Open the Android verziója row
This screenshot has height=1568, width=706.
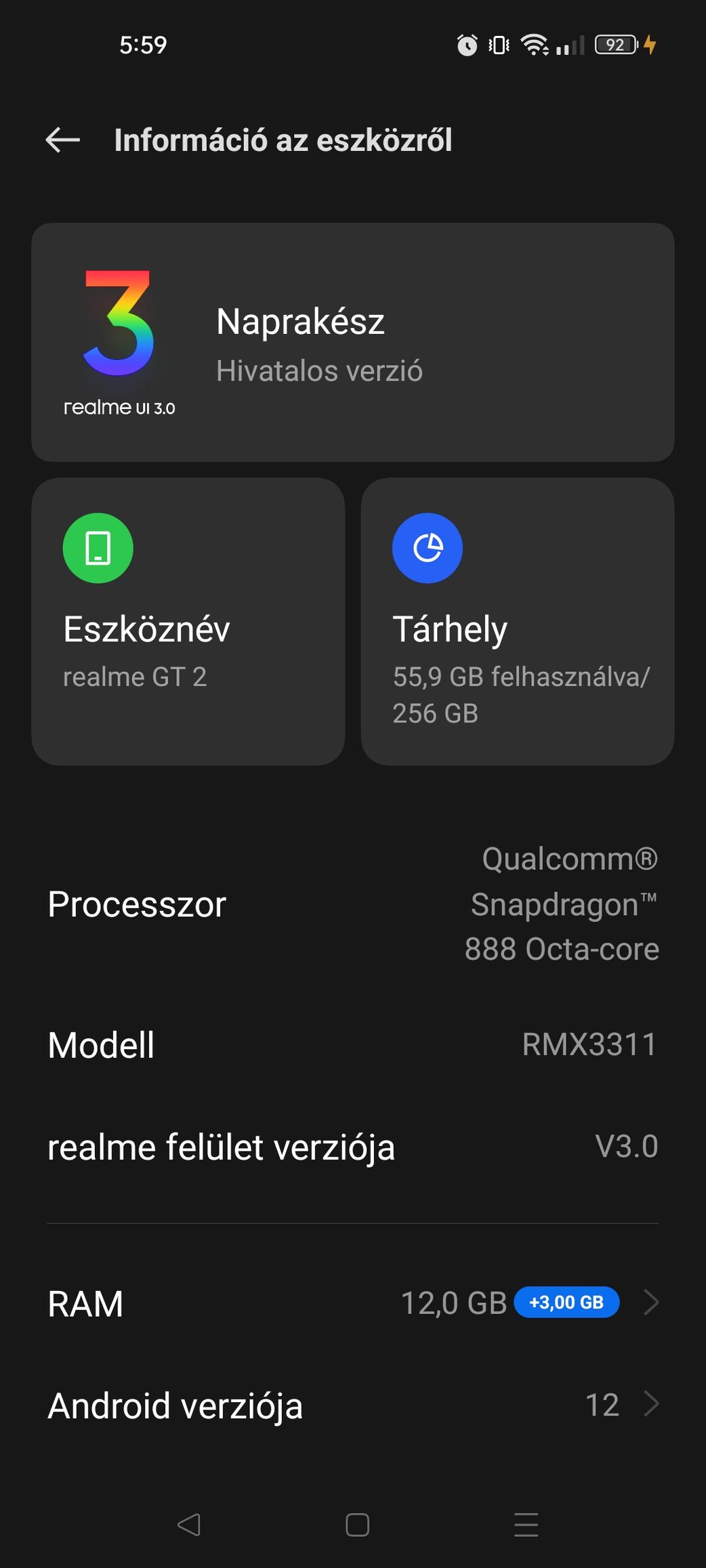tap(352, 1405)
